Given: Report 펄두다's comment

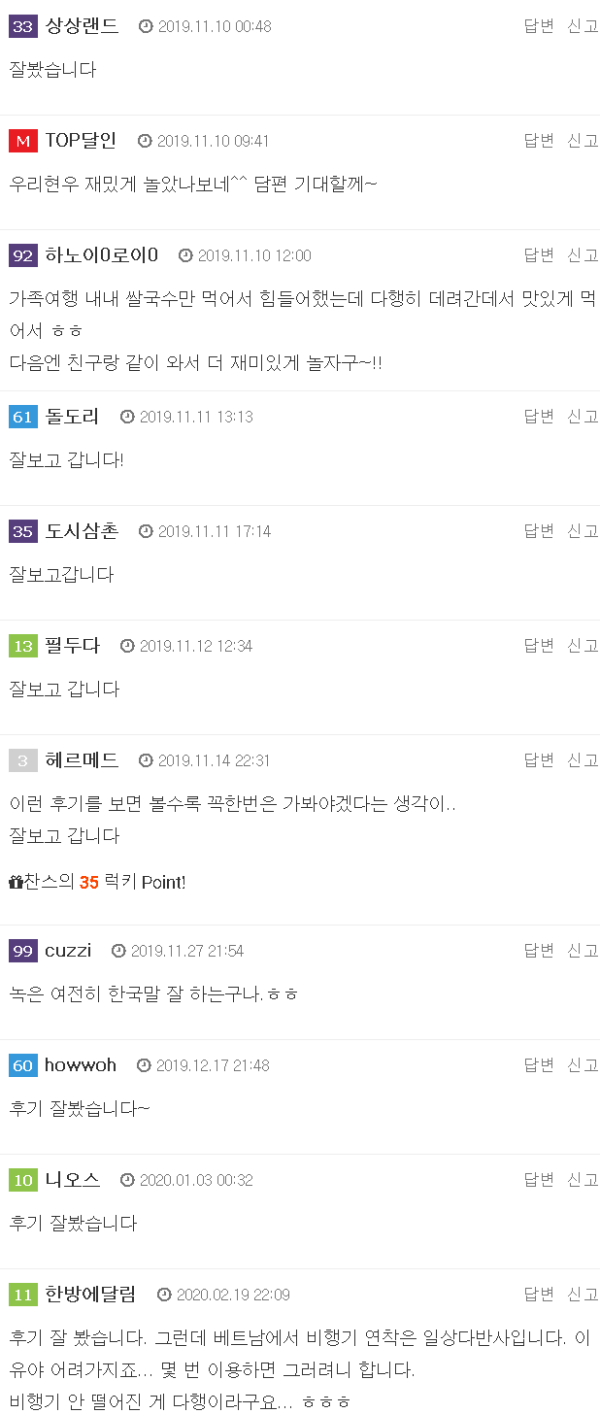Looking at the screenshot, I should pos(582,646).
